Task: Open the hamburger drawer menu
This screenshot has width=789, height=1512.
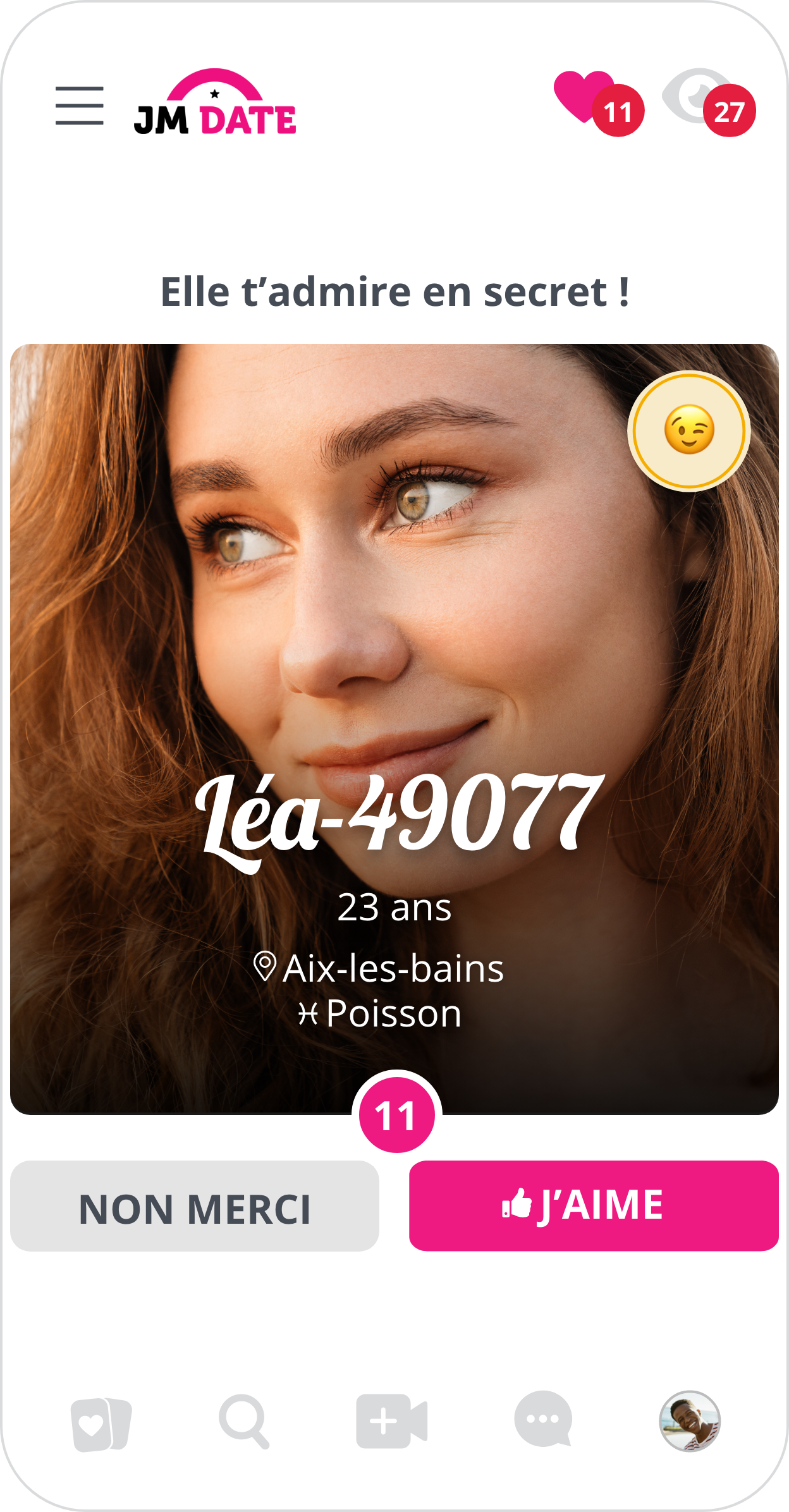Action: (79, 106)
